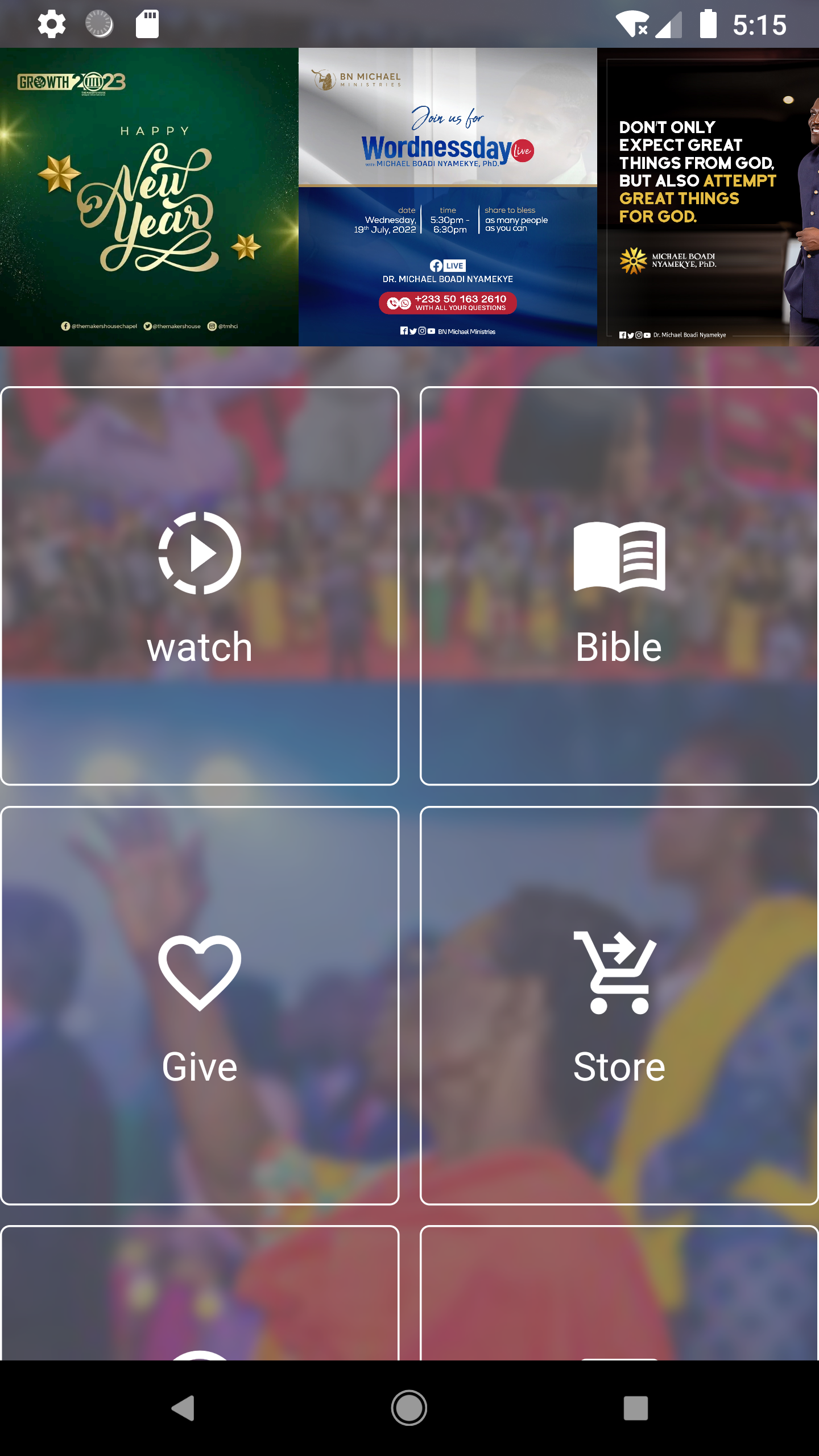This screenshot has width=819, height=1456.
Task: Open the Bible tile
Action: pos(619,586)
